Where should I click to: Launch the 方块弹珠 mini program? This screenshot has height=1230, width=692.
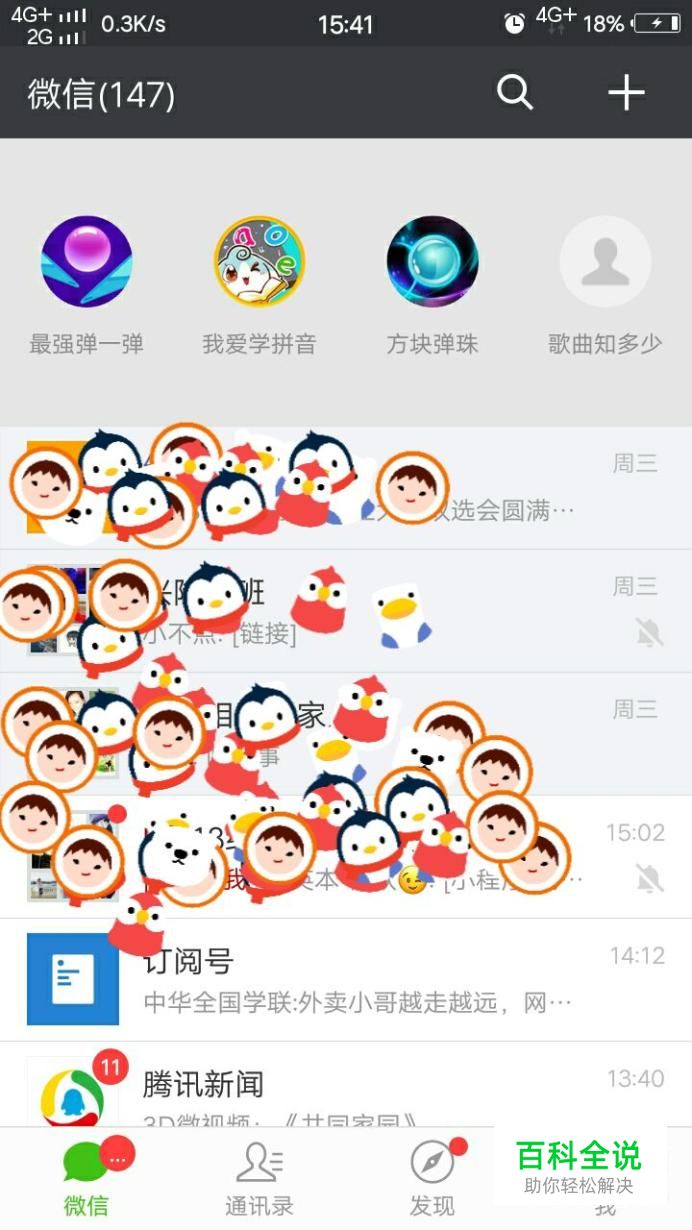click(x=432, y=263)
